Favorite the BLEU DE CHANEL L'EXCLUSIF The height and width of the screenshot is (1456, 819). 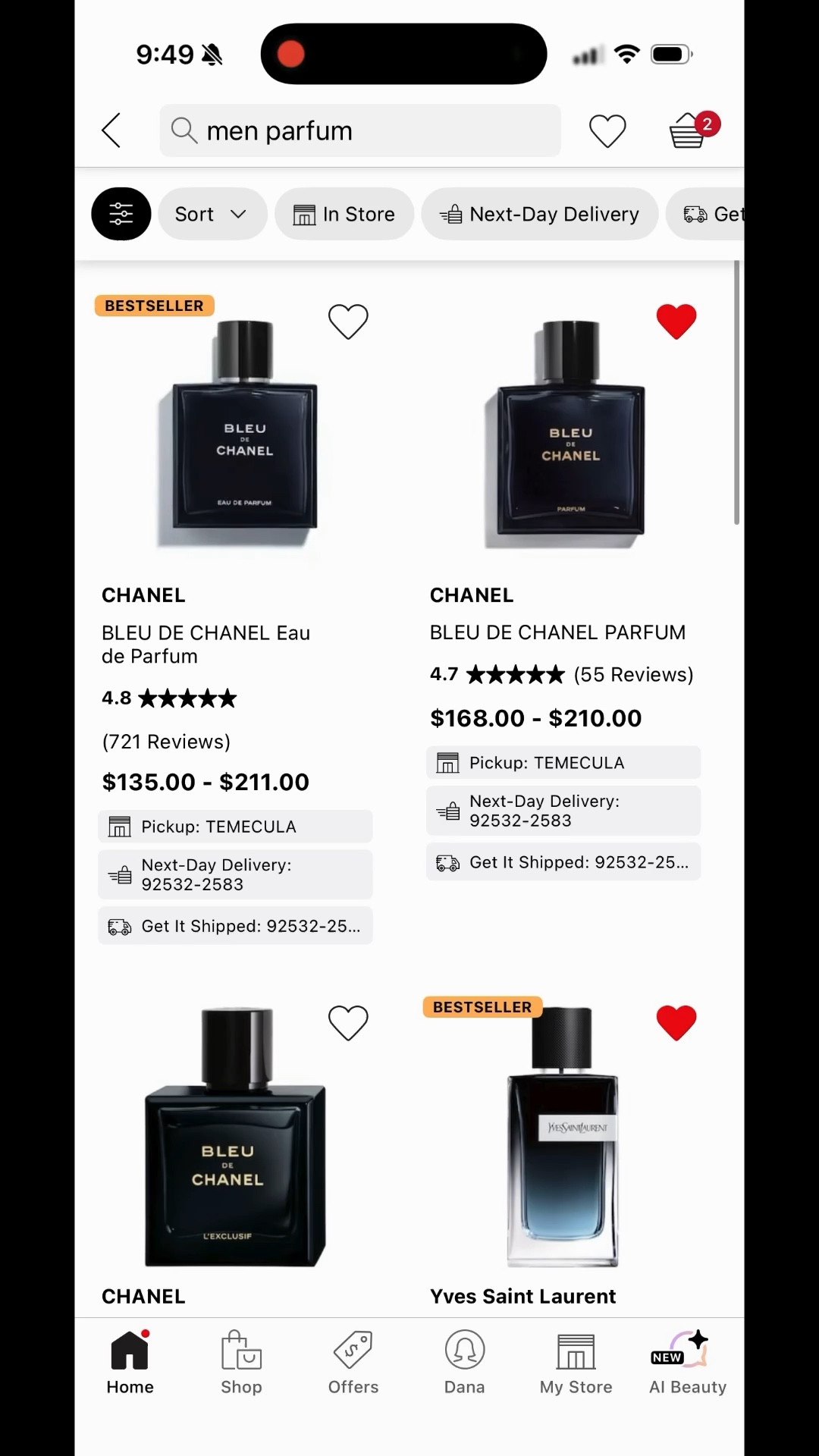pos(348,1022)
